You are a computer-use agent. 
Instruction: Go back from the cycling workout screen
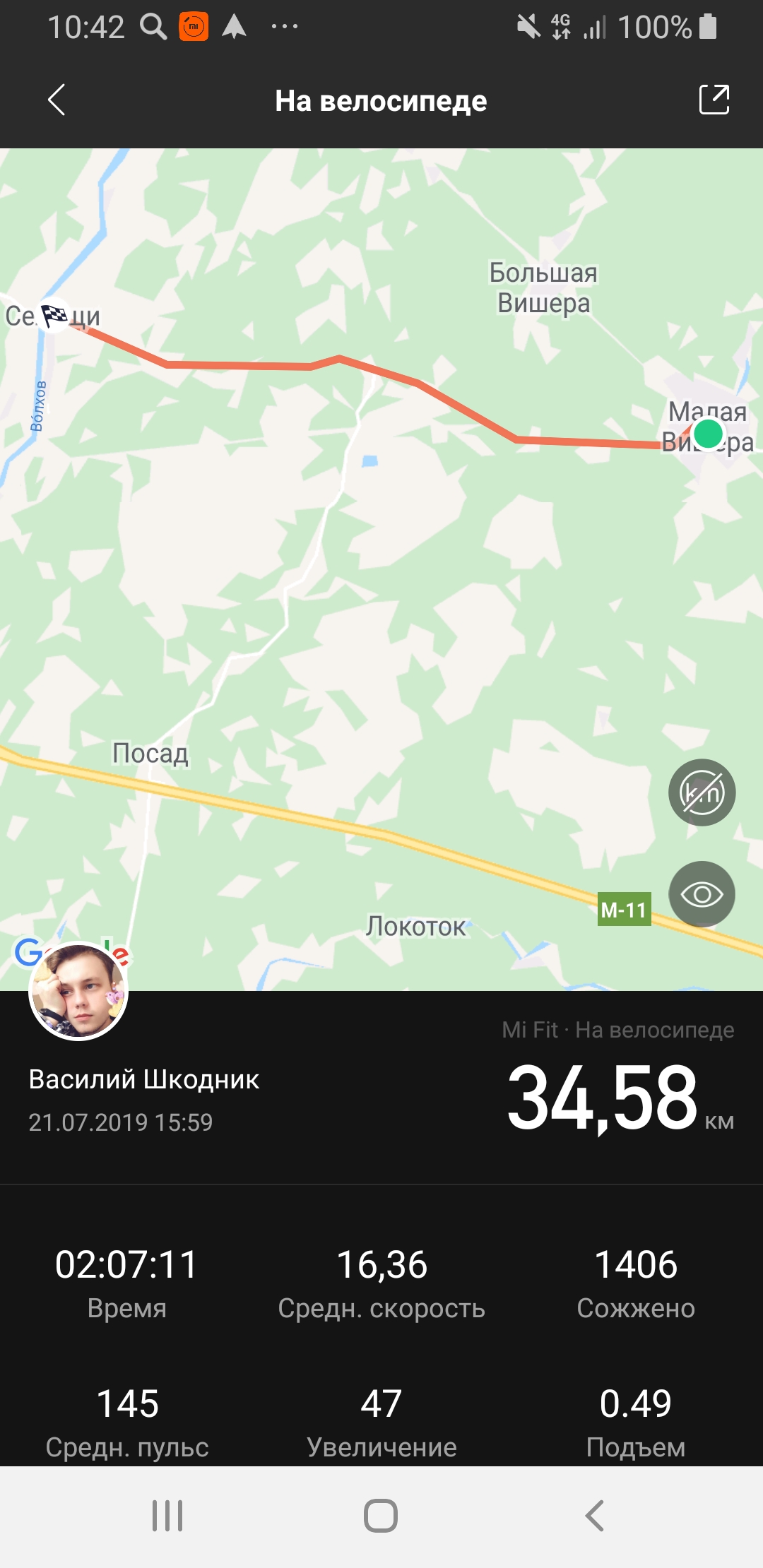tap(57, 100)
